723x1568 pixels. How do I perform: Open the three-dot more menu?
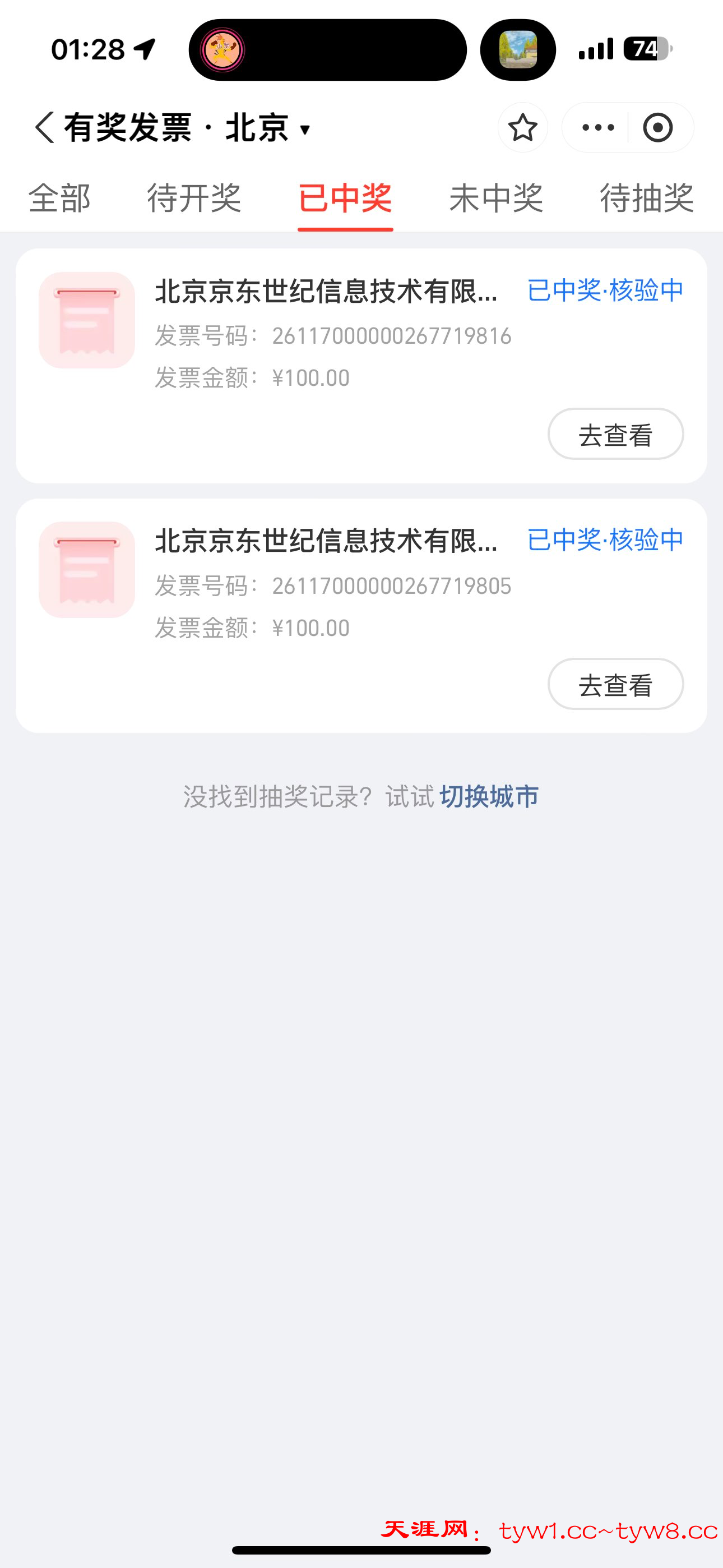click(597, 128)
